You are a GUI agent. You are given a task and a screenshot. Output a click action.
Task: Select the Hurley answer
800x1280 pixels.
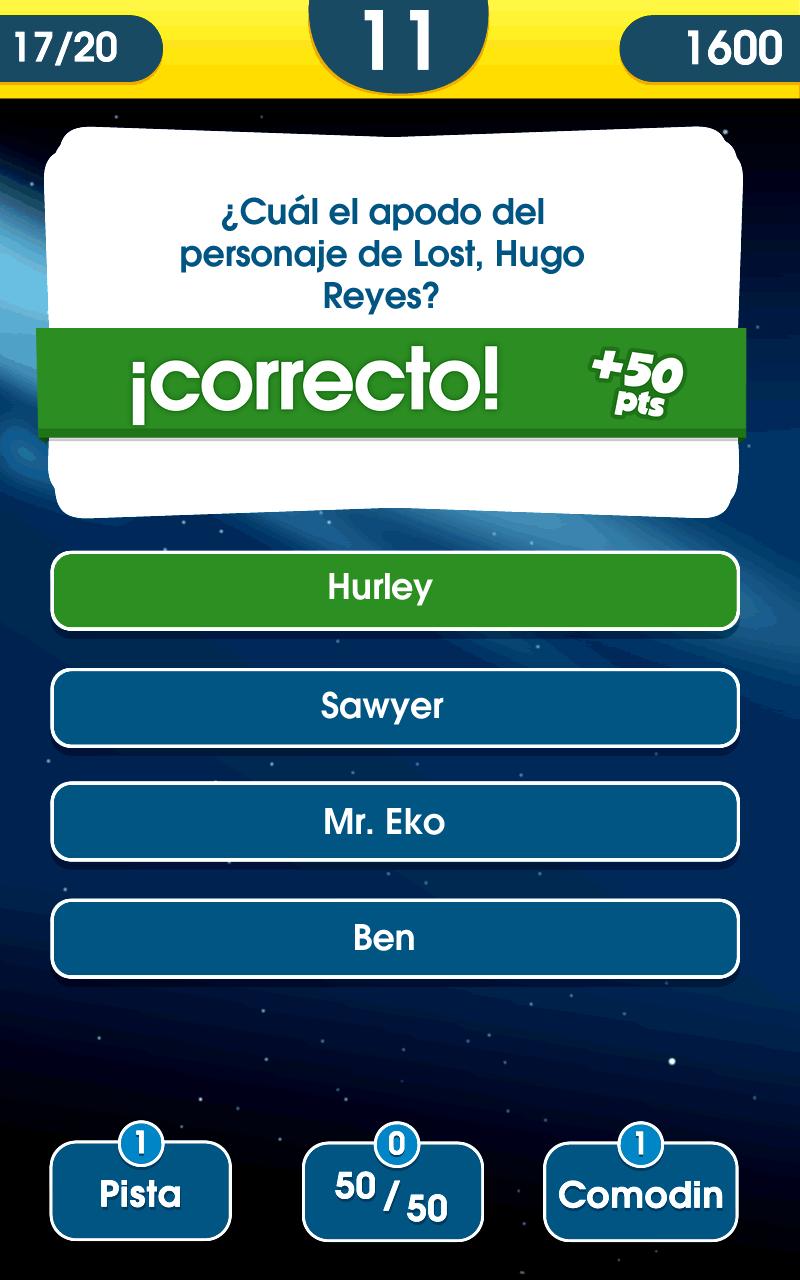click(395, 590)
